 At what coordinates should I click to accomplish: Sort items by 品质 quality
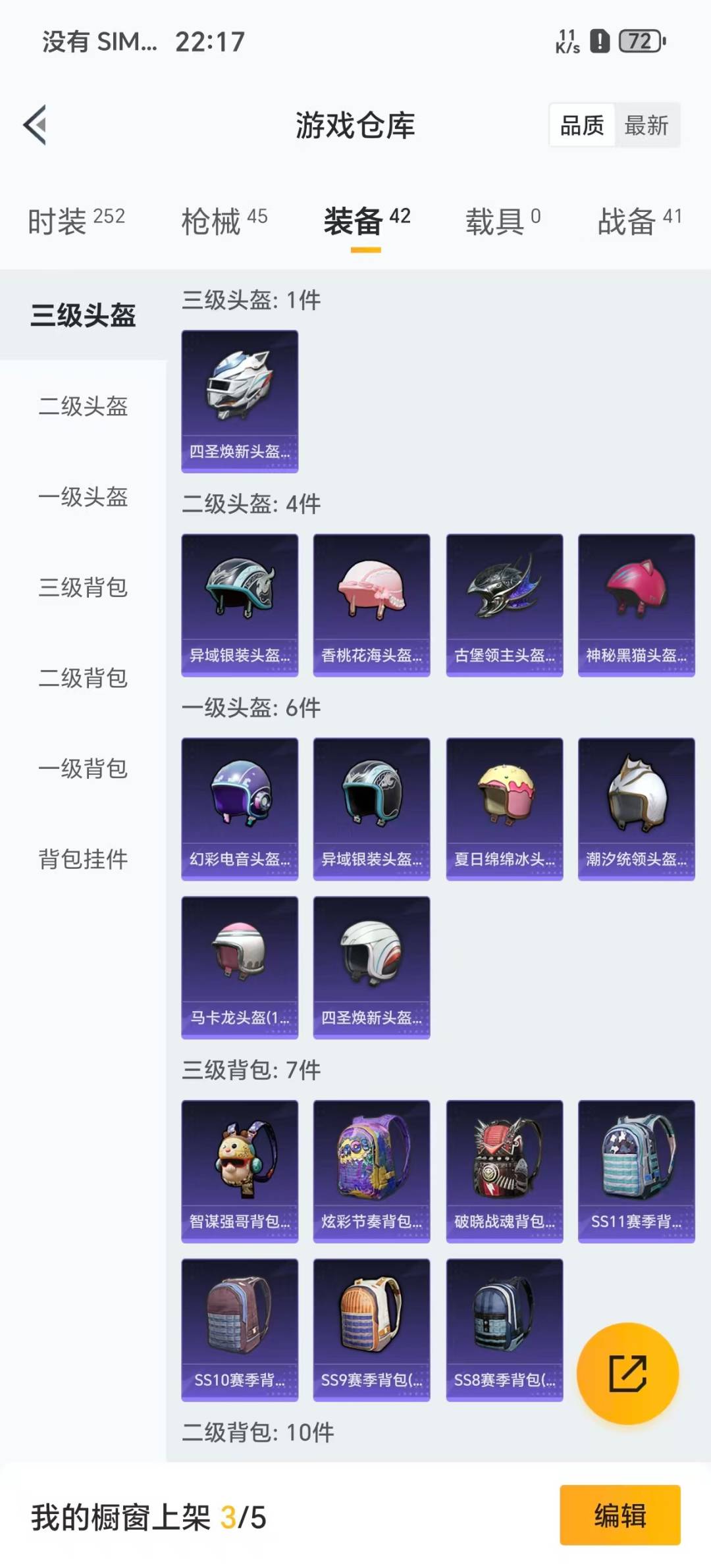579,126
